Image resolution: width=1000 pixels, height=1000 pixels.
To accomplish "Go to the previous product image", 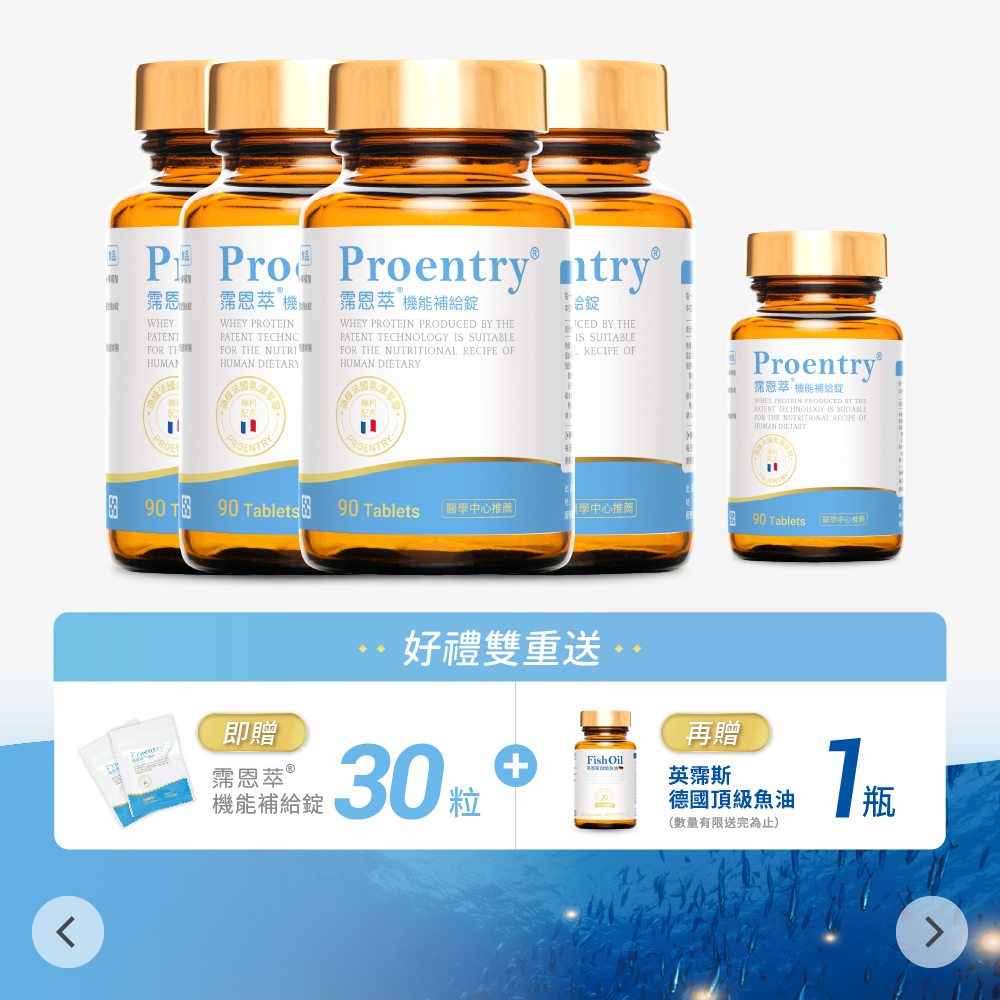I will [x=67, y=932].
